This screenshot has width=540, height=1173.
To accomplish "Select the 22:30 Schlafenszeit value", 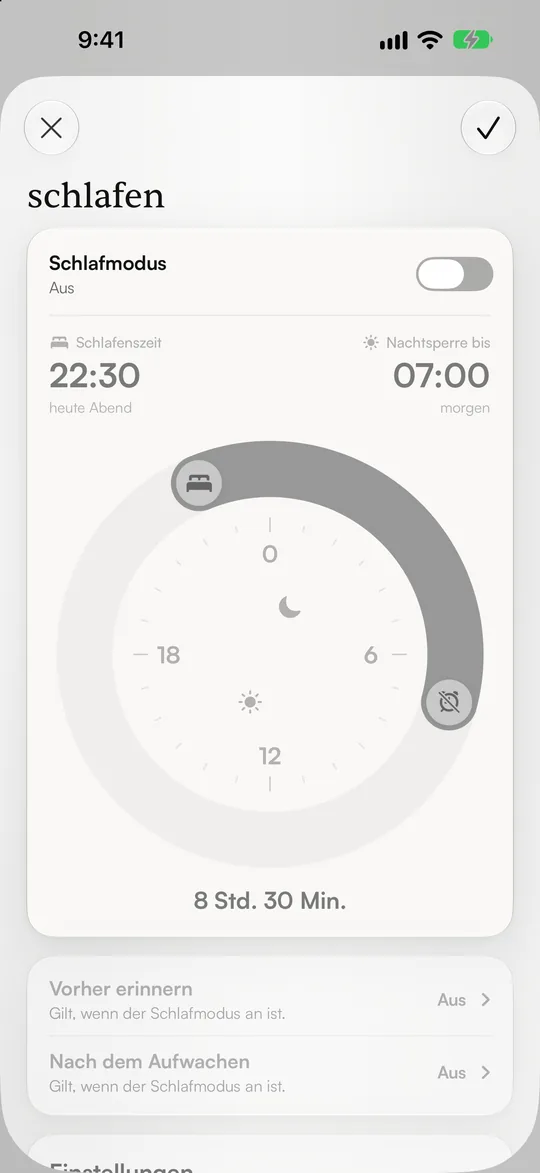I will click(94, 376).
